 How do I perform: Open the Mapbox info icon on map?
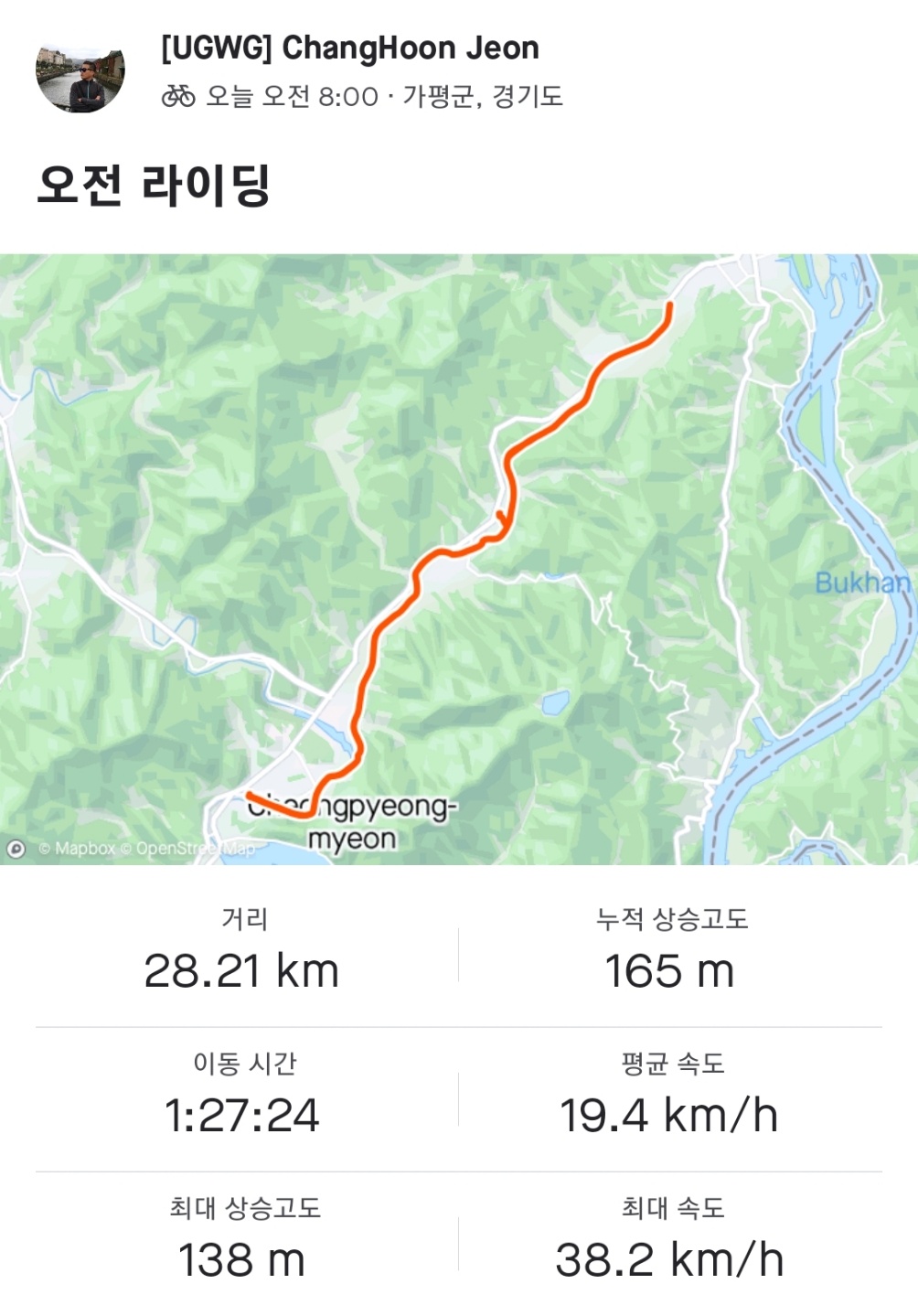[16, 849]
